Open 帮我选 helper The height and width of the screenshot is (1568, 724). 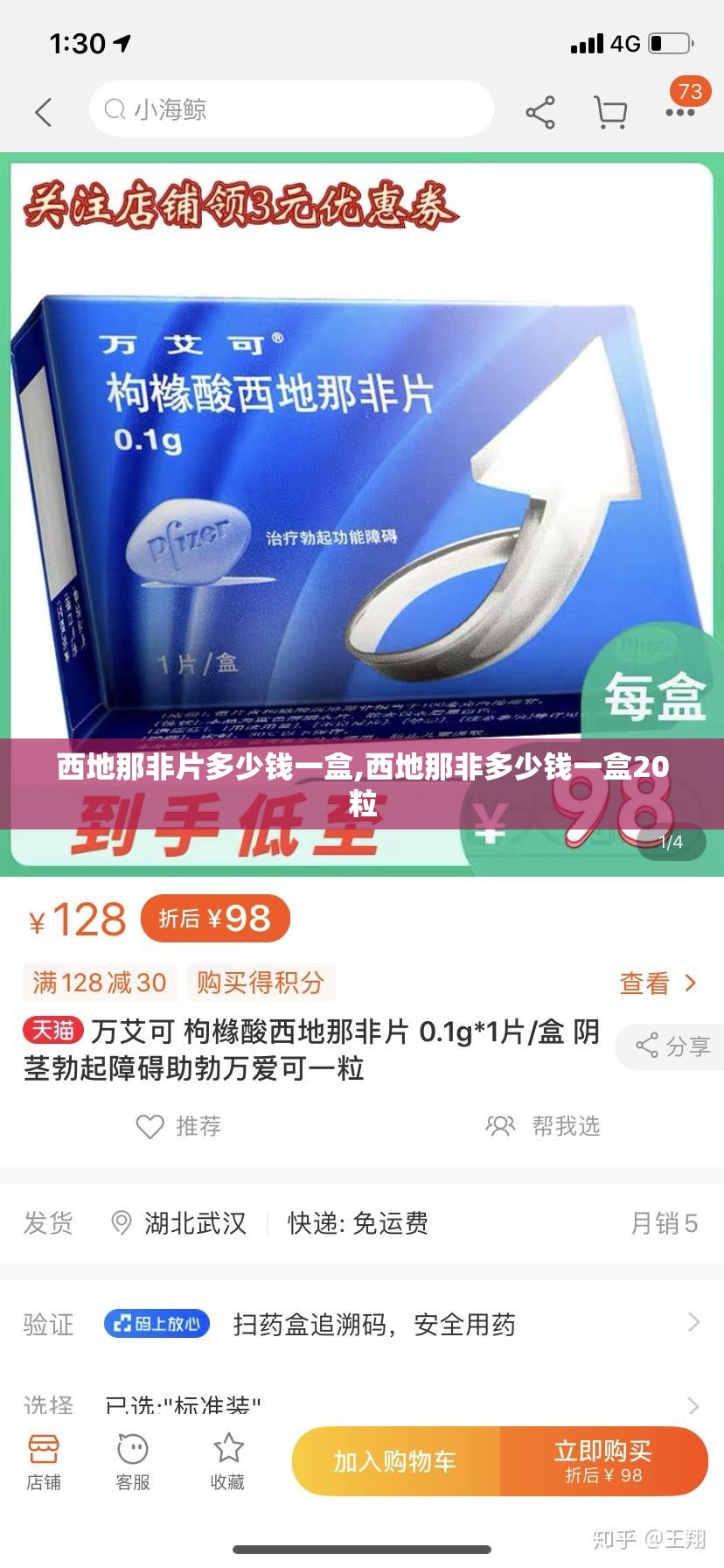(543, 1126)
